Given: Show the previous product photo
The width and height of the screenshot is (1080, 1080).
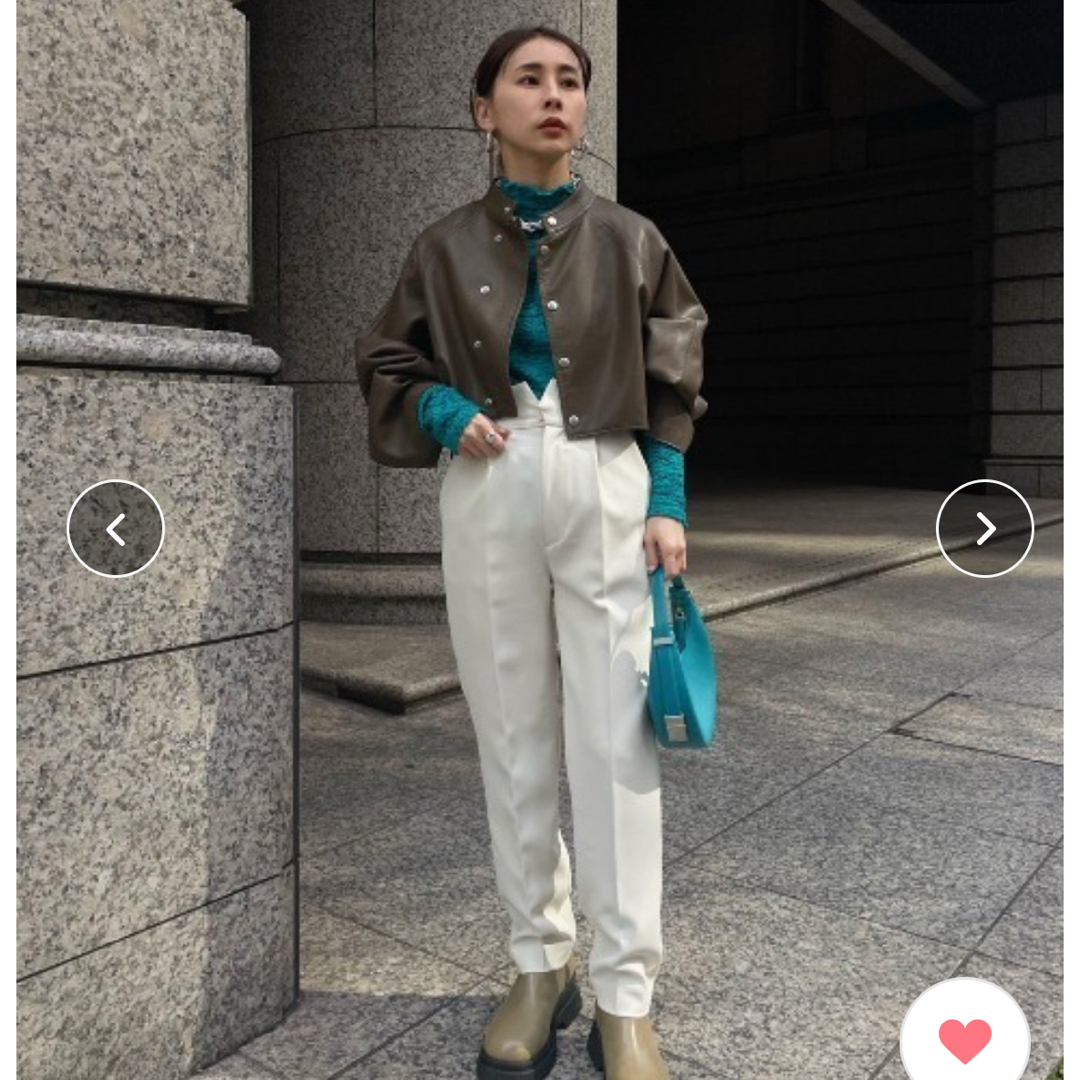Looking at the screenshot, I should 116,528.
